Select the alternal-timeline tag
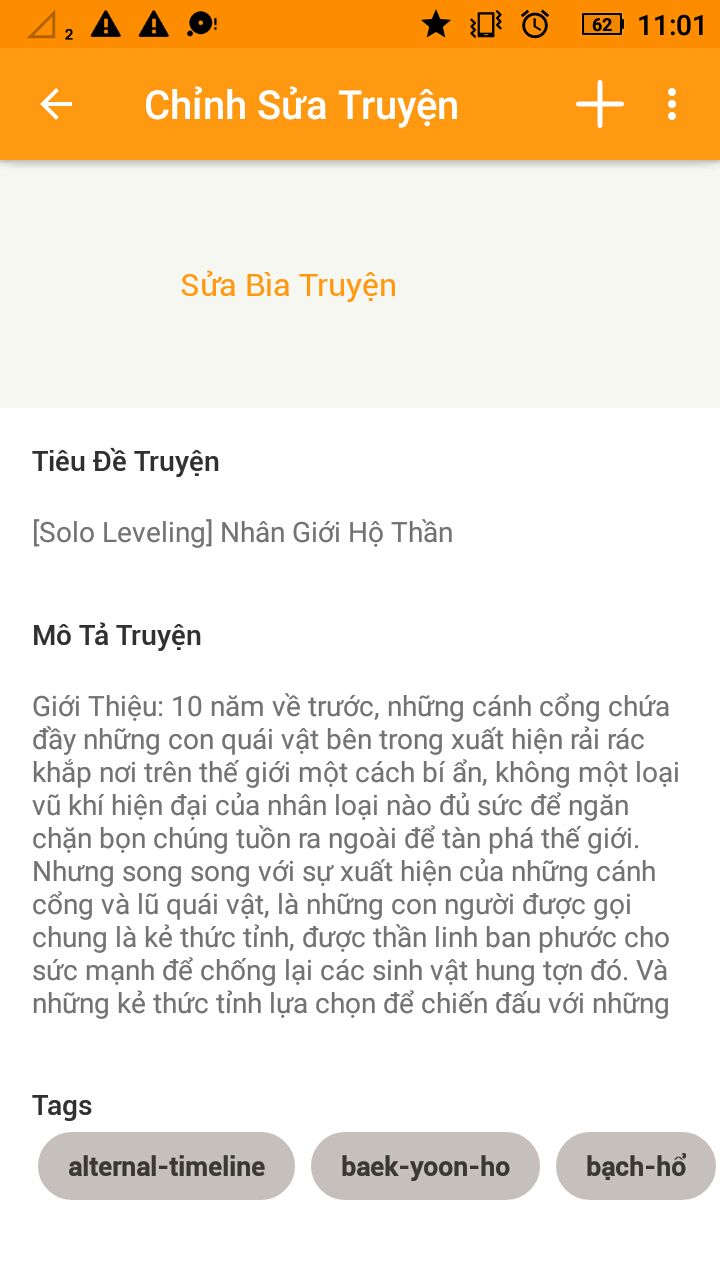The height and width of the screenshot is (1280, 720). coord(166,1166)
